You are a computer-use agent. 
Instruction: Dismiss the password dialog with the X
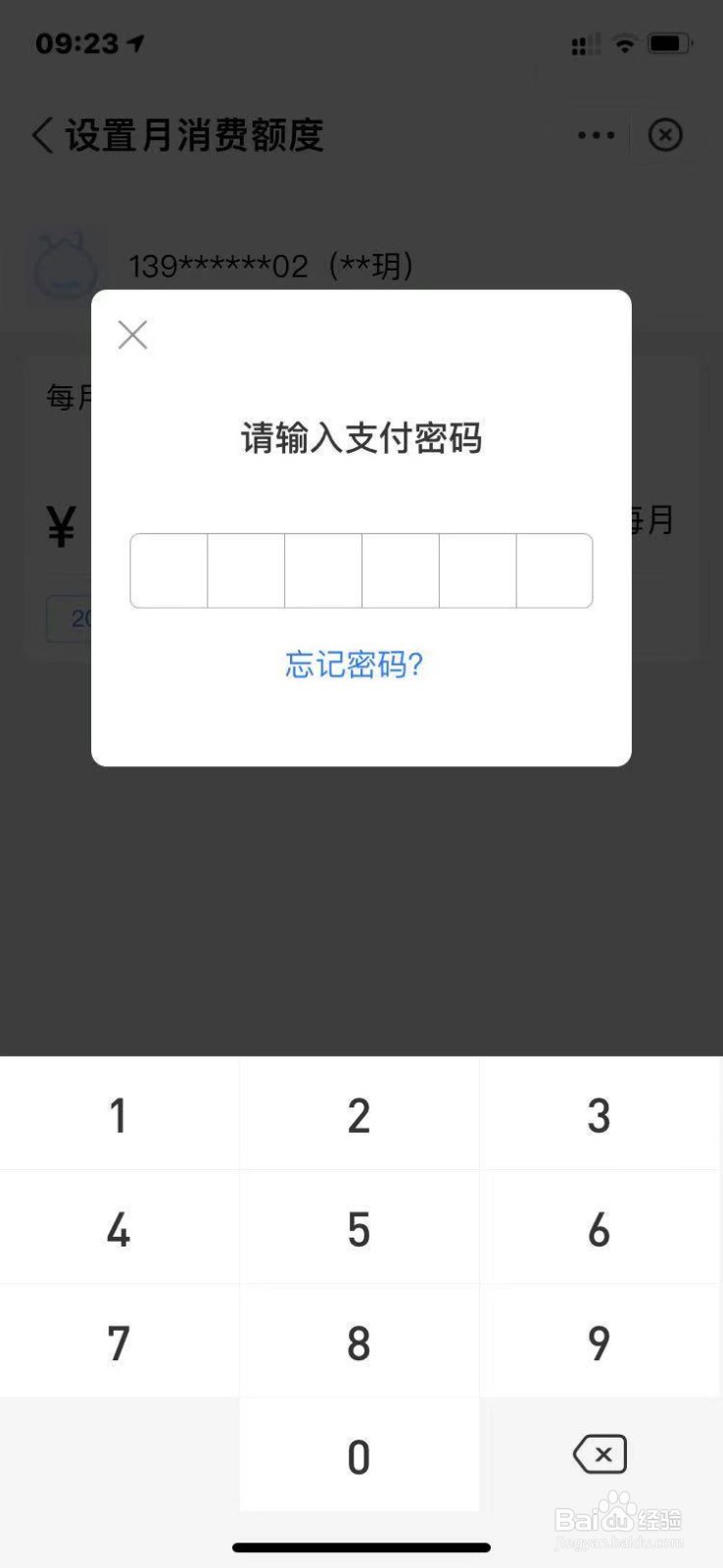pyautogui.click(x=132, y=334)
